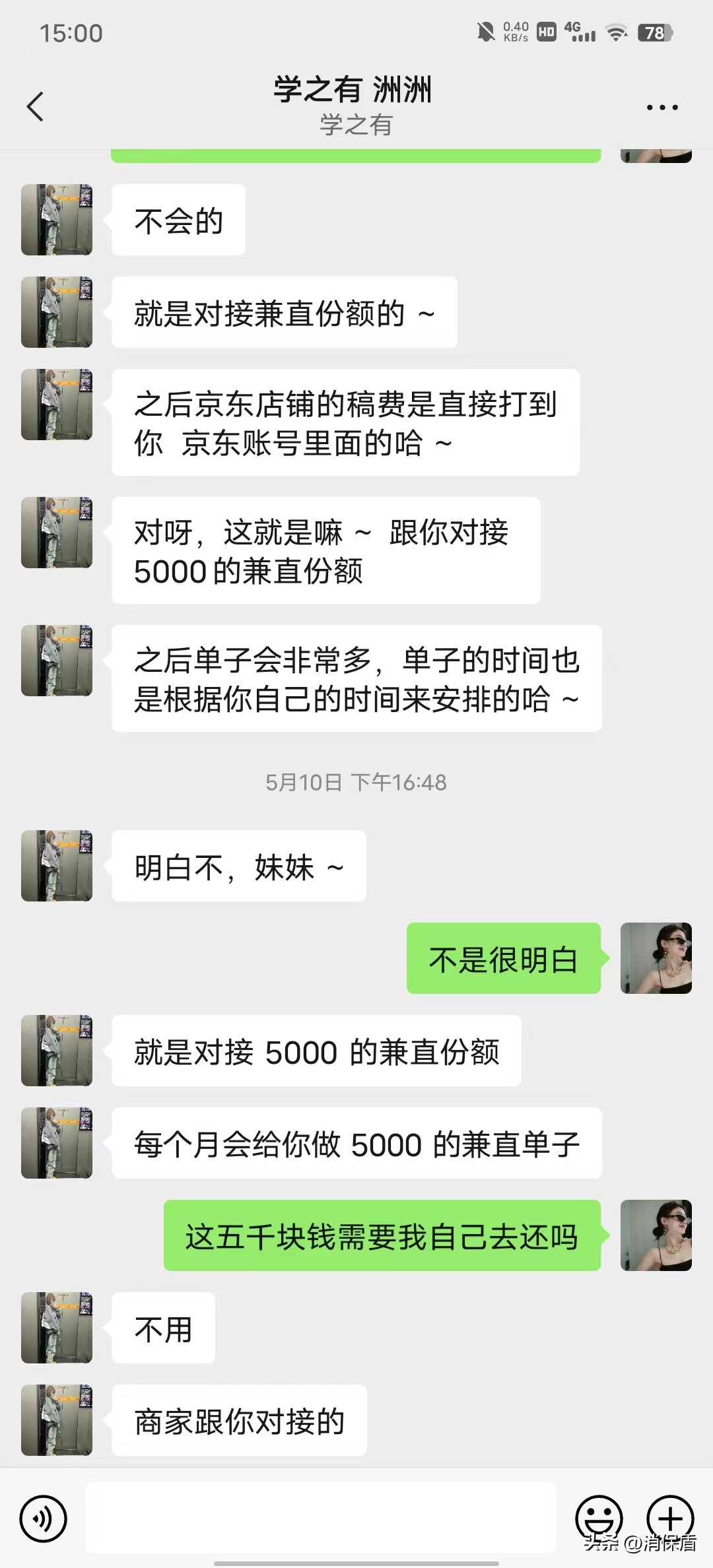This screenshot has height=1568, width=713.
Task: Select the green 不是很明白 message bubble
Action: (x=504, y=959)
